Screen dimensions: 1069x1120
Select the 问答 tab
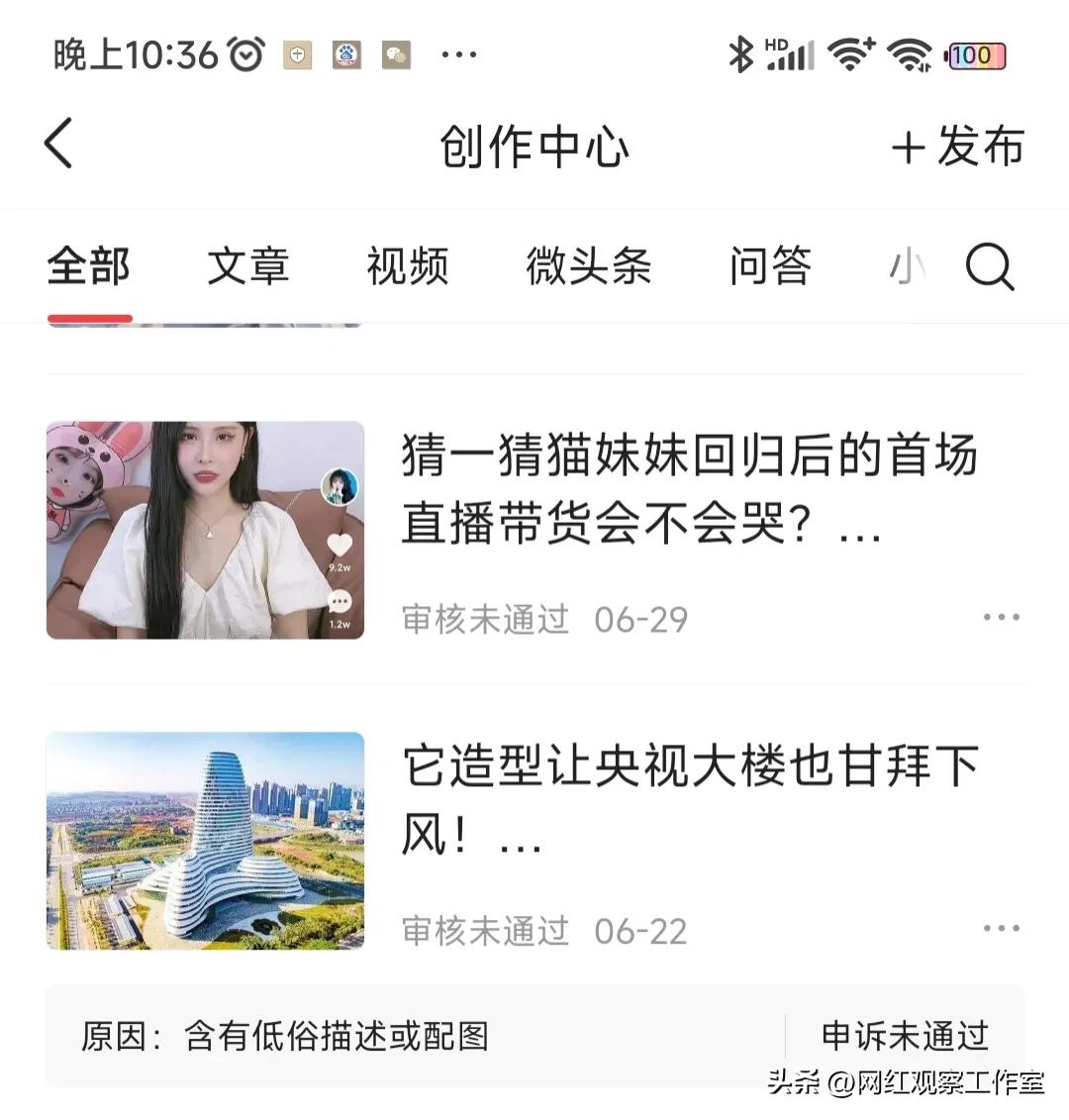pyautogui.click(x=771, y=266)
